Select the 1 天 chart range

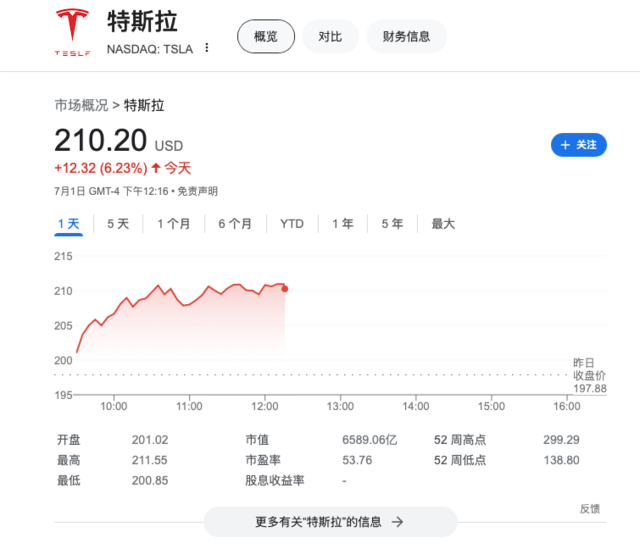[68, 224]
